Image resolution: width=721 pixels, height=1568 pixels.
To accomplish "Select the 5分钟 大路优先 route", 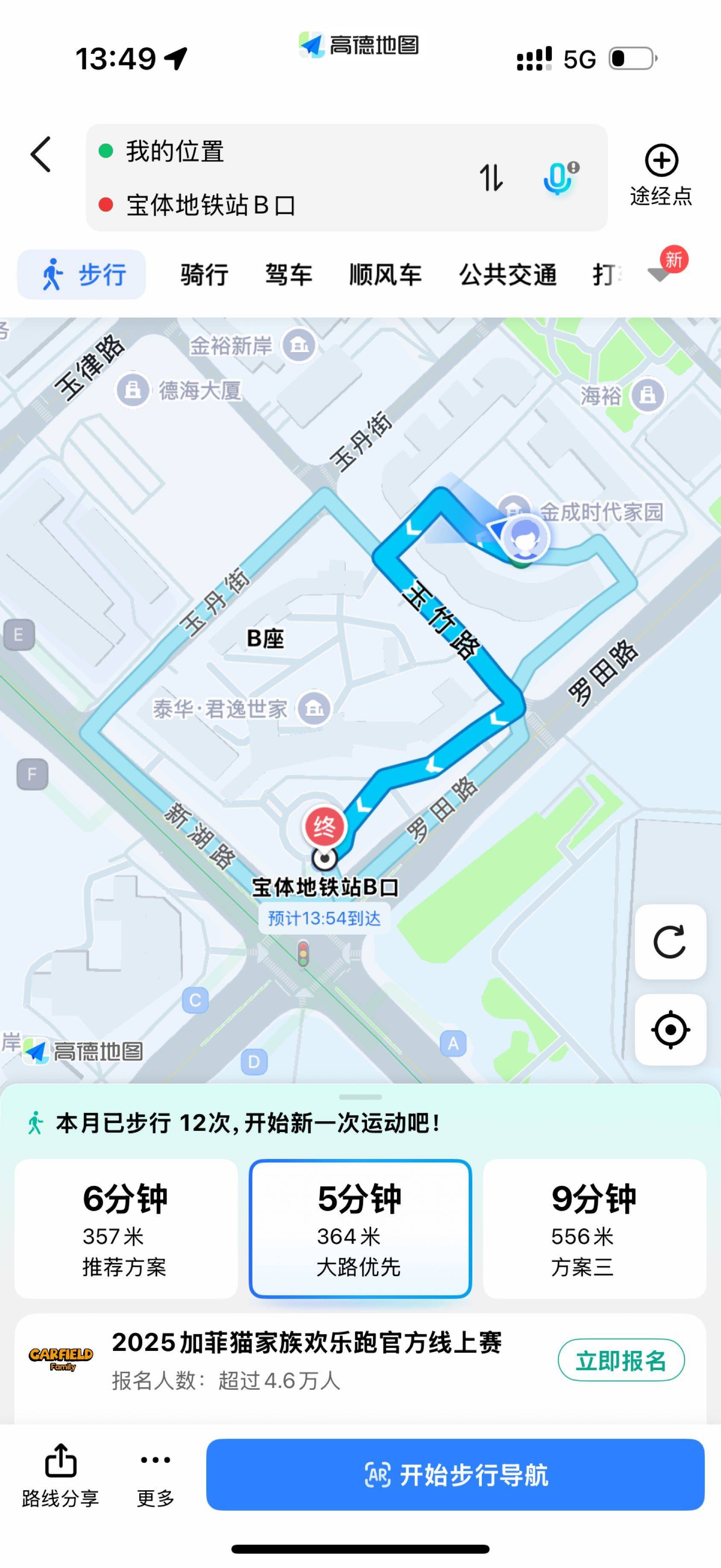I will pyautogui.click(x=360, y=1228).
